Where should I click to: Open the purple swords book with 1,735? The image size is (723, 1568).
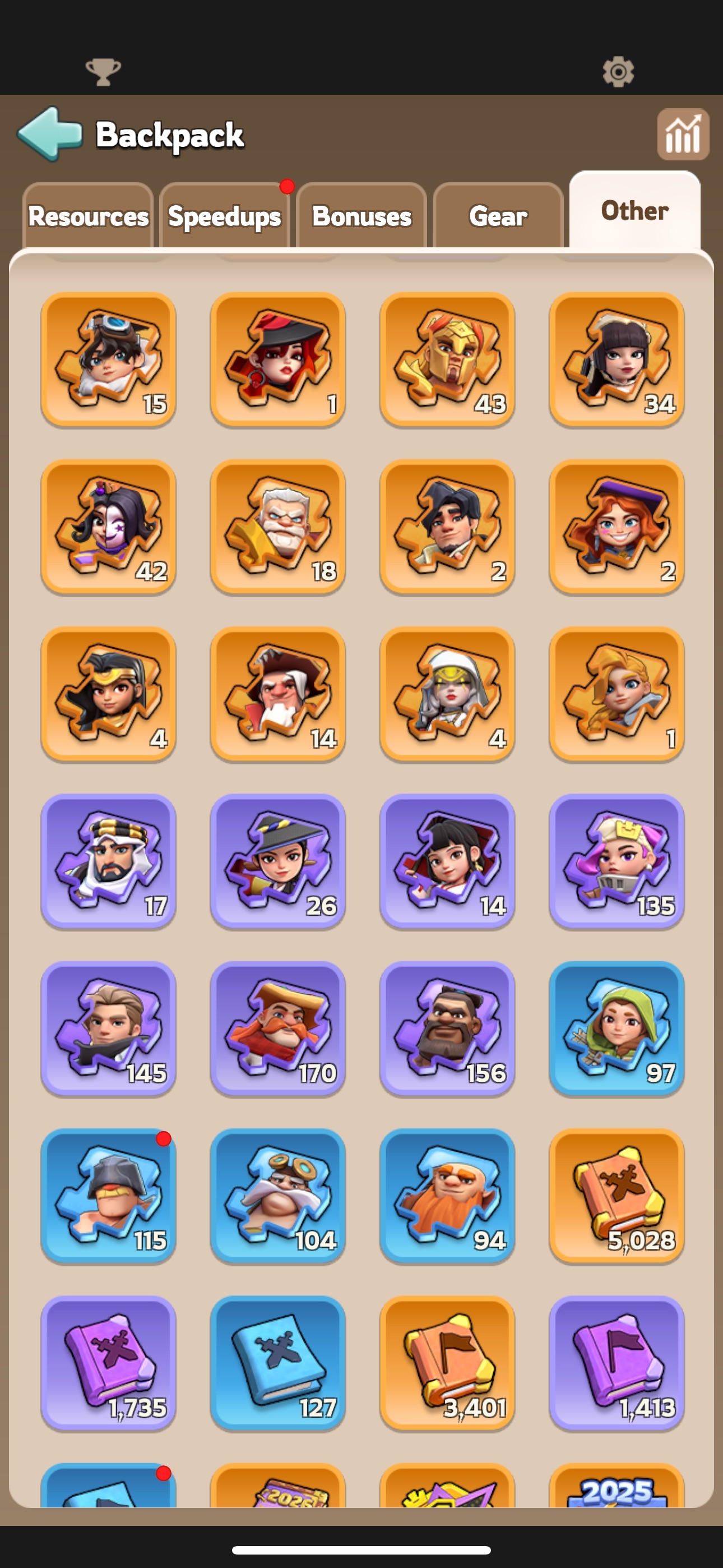coord(108,1363)
